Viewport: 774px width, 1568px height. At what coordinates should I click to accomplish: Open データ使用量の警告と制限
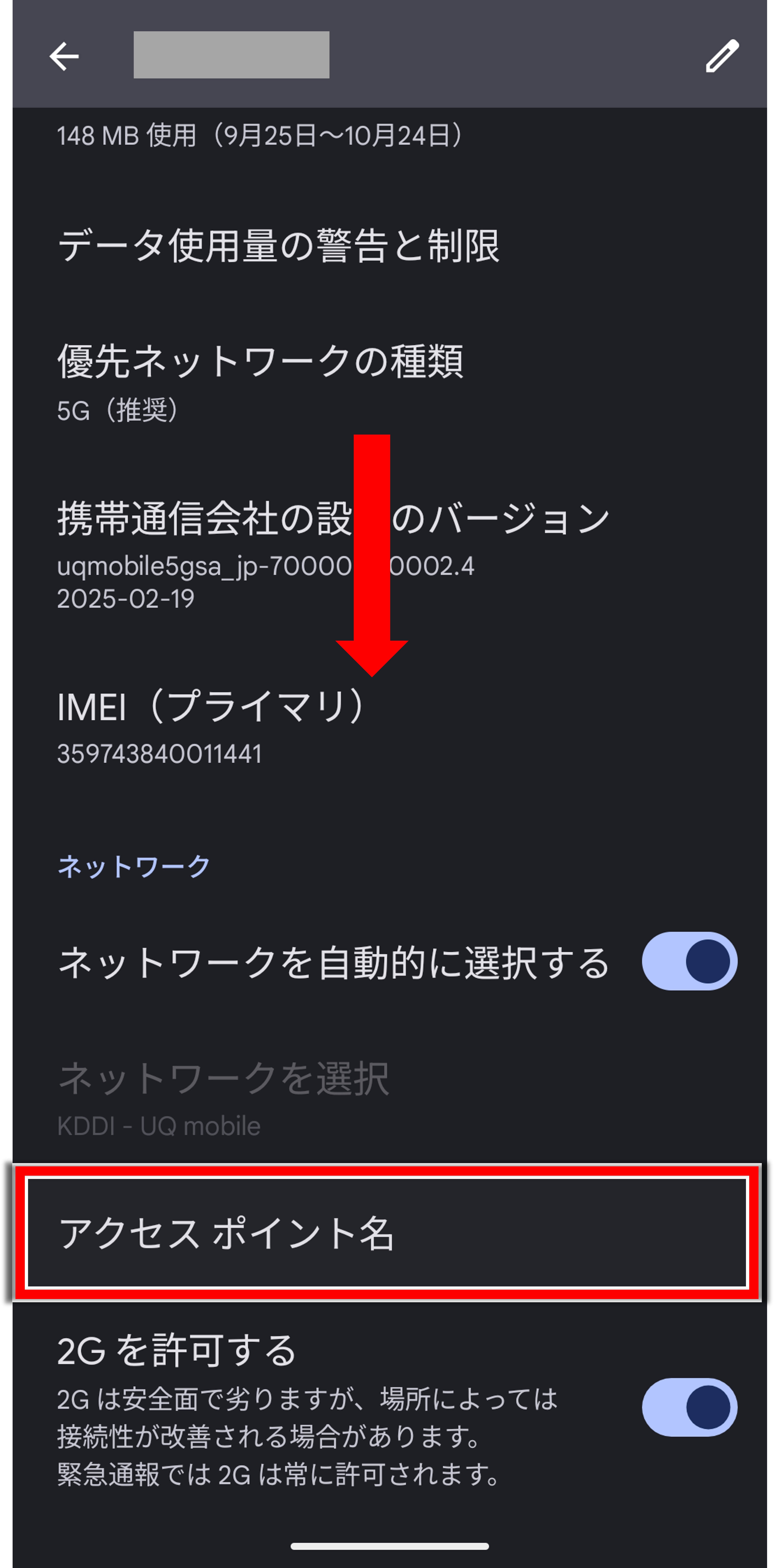278,246
